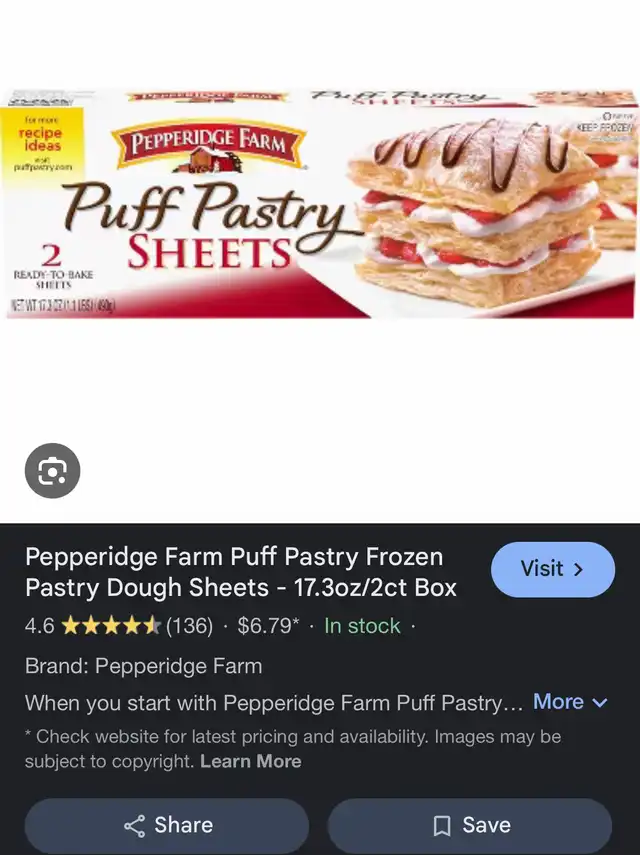Expand description with the More chevron
This screenshot has height=855, width=640.
coord(571,702)
